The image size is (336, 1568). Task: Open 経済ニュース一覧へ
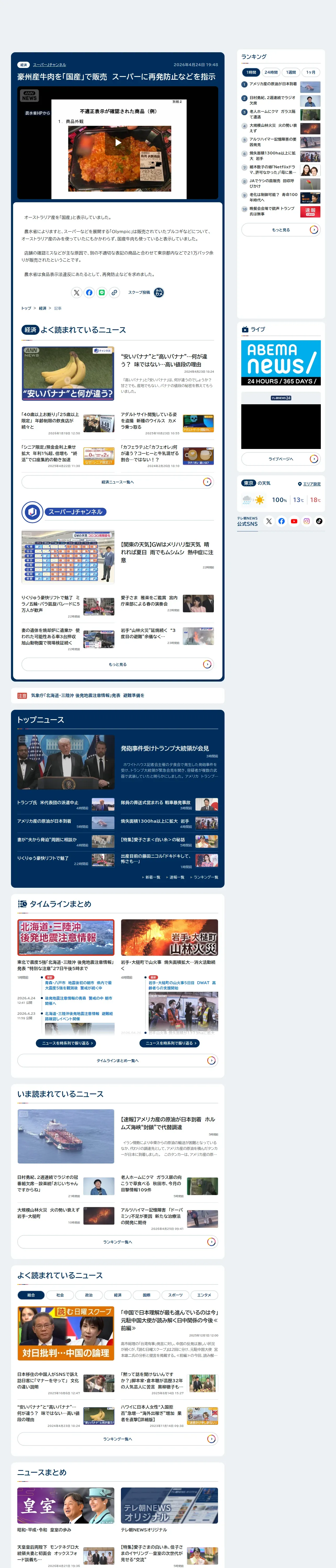[118, 482]
